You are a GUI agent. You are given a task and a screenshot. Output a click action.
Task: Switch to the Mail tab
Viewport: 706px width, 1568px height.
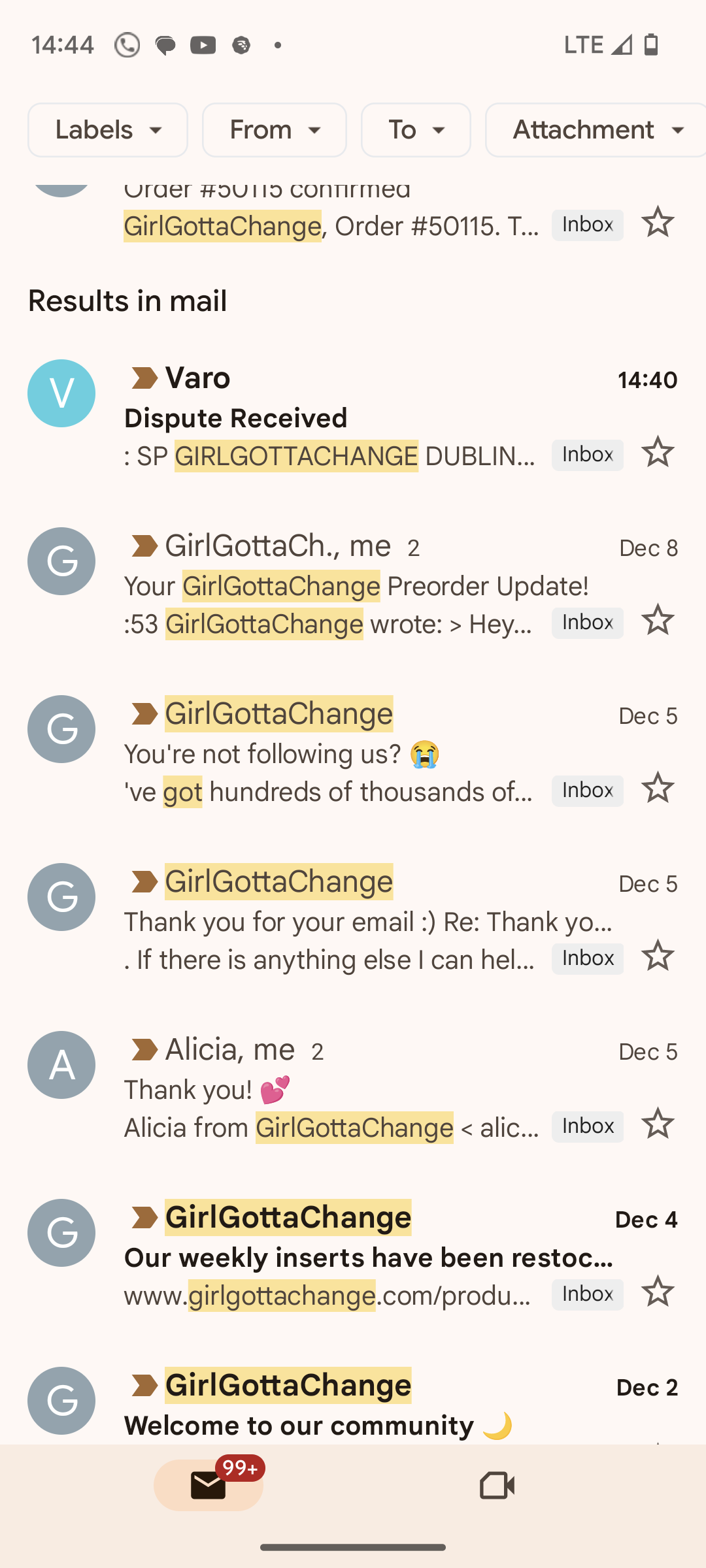(209, 1485)
